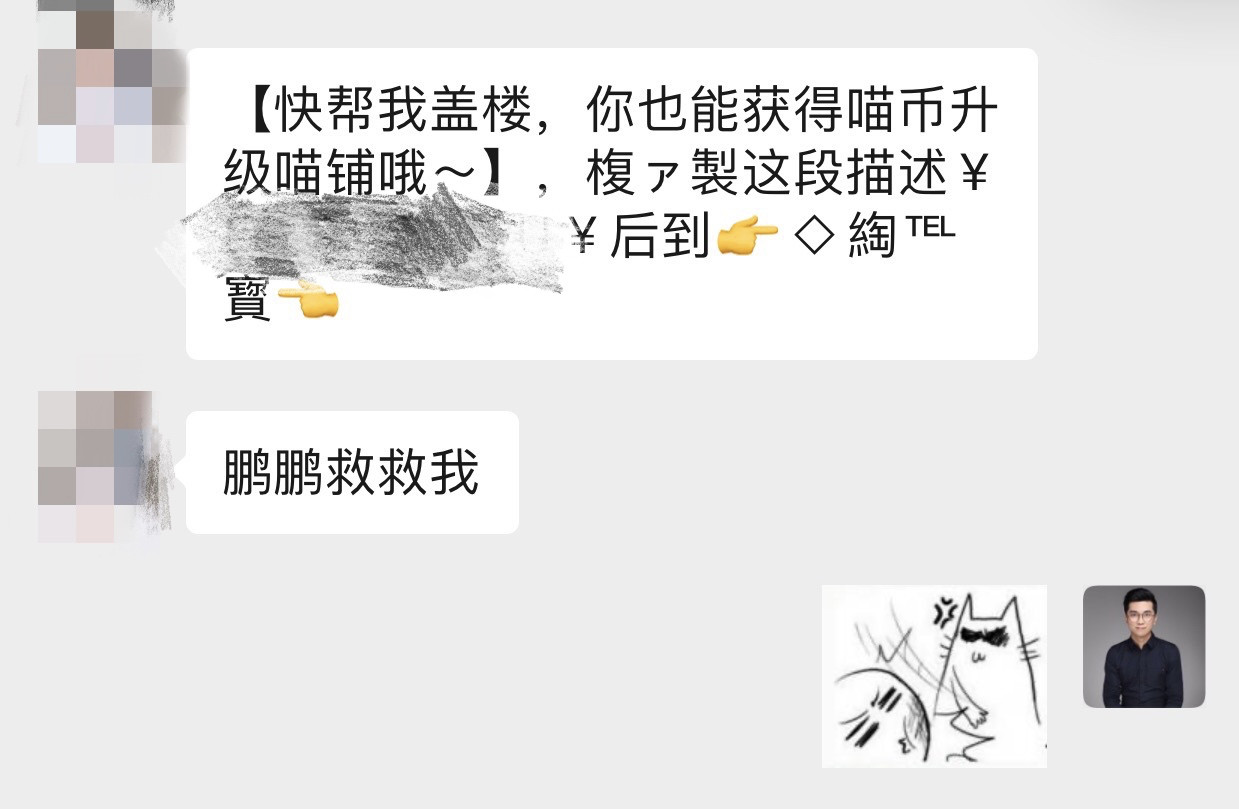1239x809 pixels.
Task: Tap the avatar beside the 鹏鹏救救我 message
Action: [x=95, y=467]
